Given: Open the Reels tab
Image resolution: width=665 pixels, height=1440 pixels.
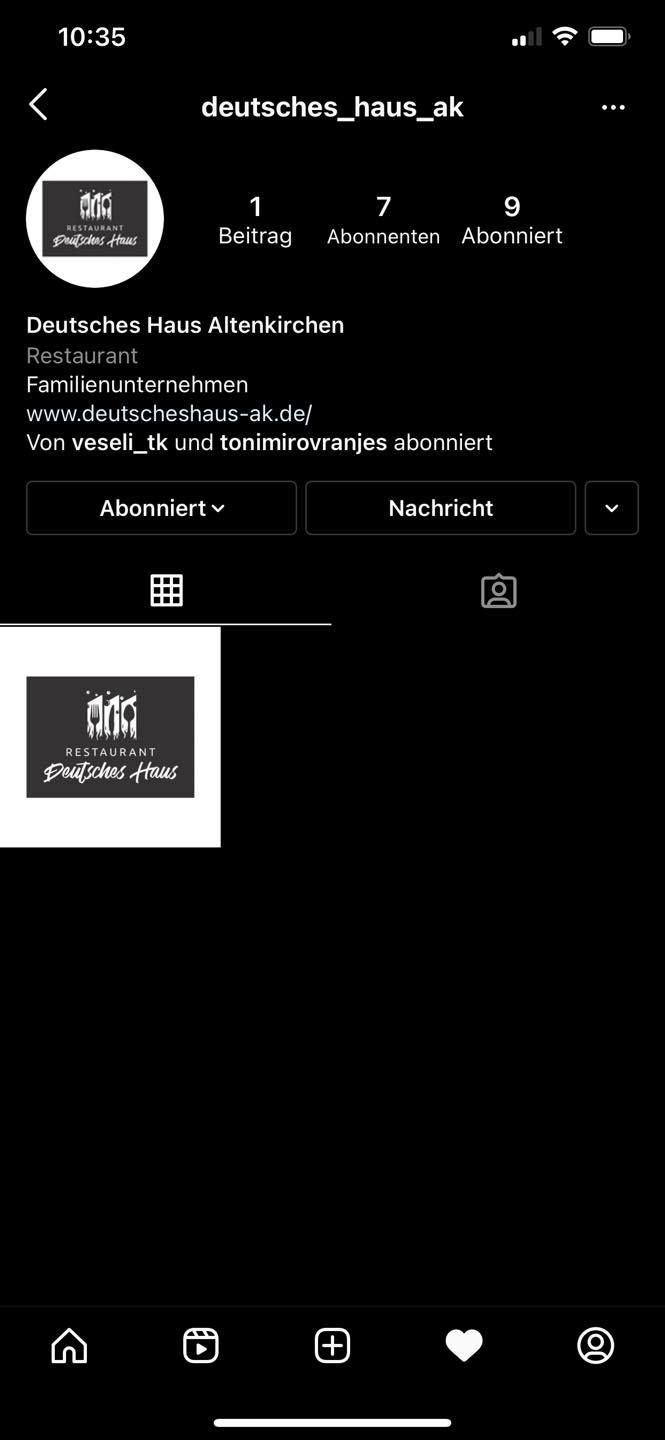Looking at the screenshot, I should pos(201,1345).
